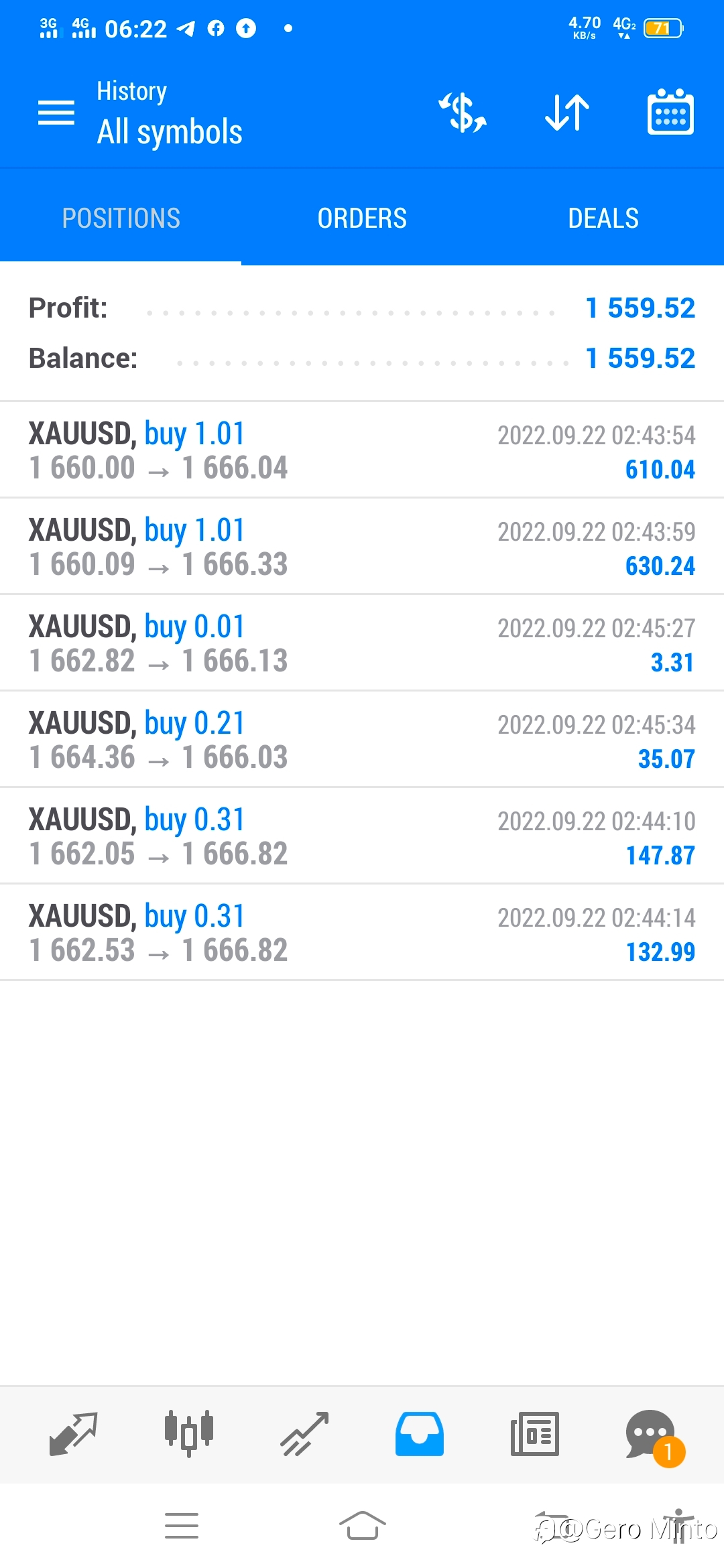Screen dimensions: 724x1568
Task: Open the News page tab
Action: pyautogui.click(x=535, y=1434)
